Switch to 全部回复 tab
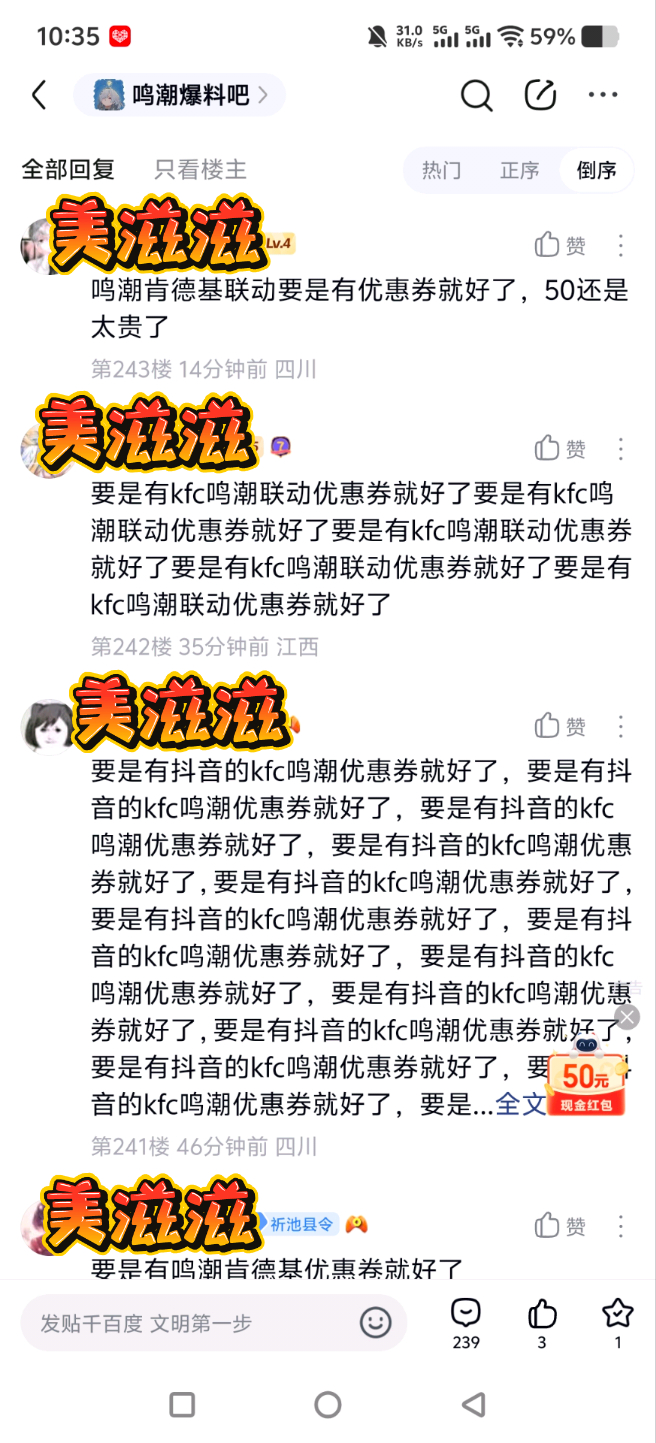Viewport: 656px width, 1443px height. pyautogui.click(x=68, y=170)
